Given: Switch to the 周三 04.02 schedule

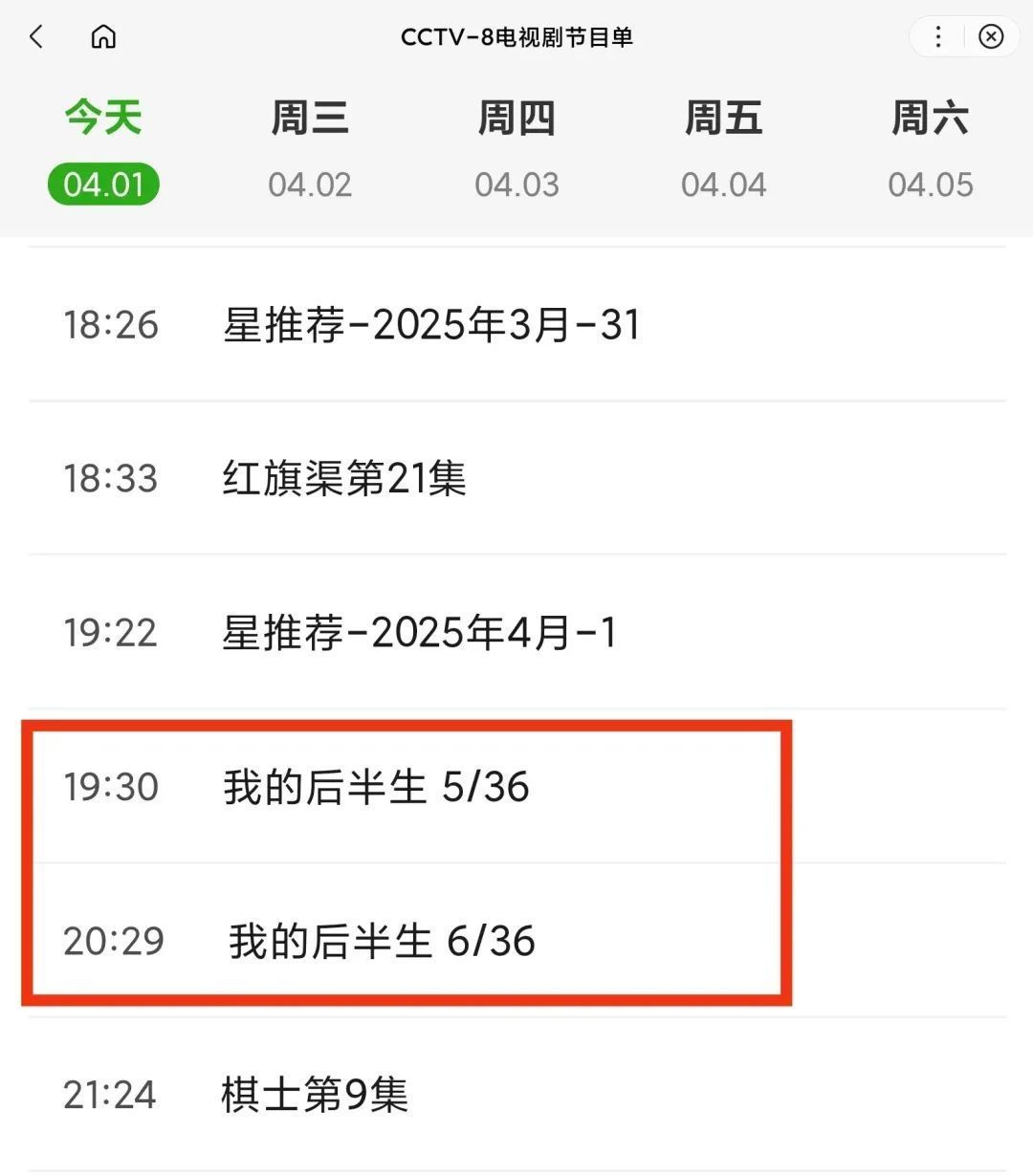Looking at the screenshot, I should pos(310,150).
